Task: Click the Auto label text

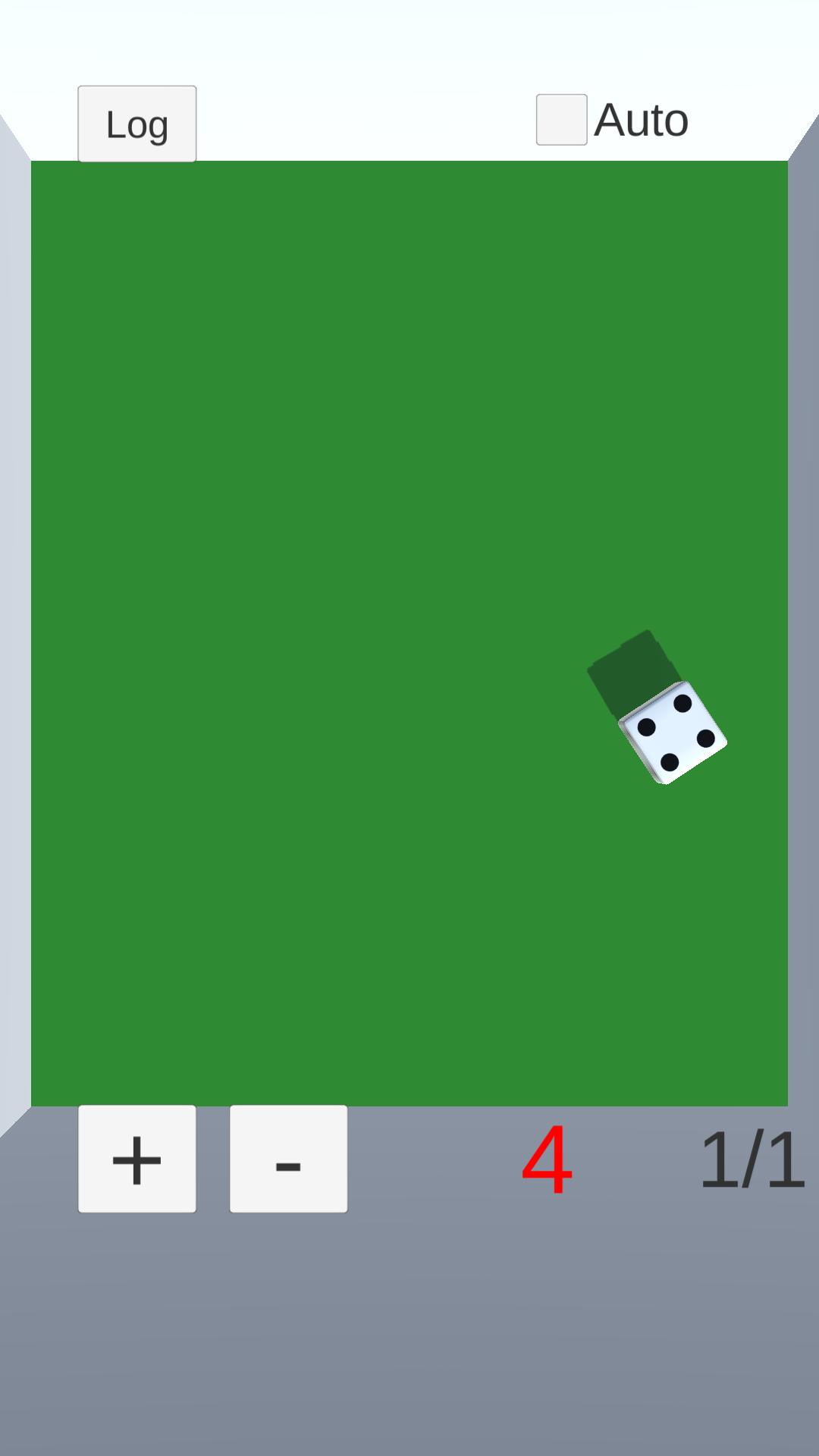Action: pos(641,119)
